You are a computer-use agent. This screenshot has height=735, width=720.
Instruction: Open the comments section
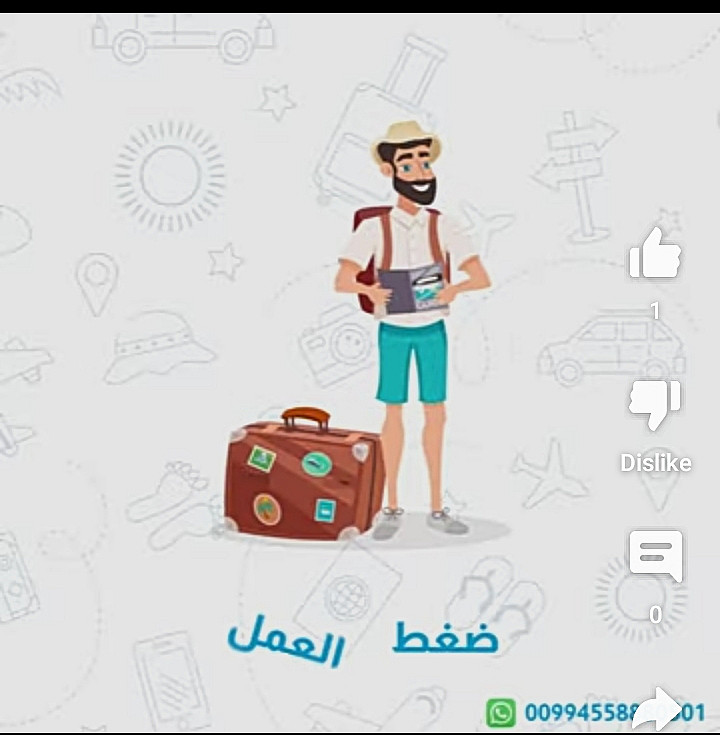pos(655,555)
